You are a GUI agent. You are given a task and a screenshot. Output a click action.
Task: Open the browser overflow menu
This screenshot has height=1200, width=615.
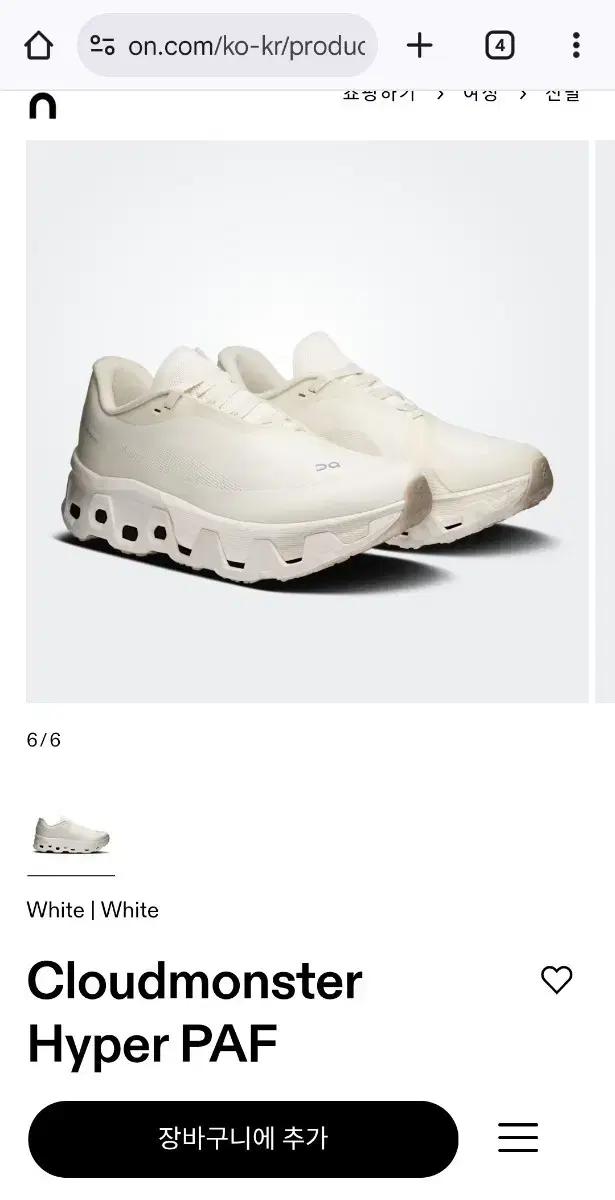click(576, 45)
